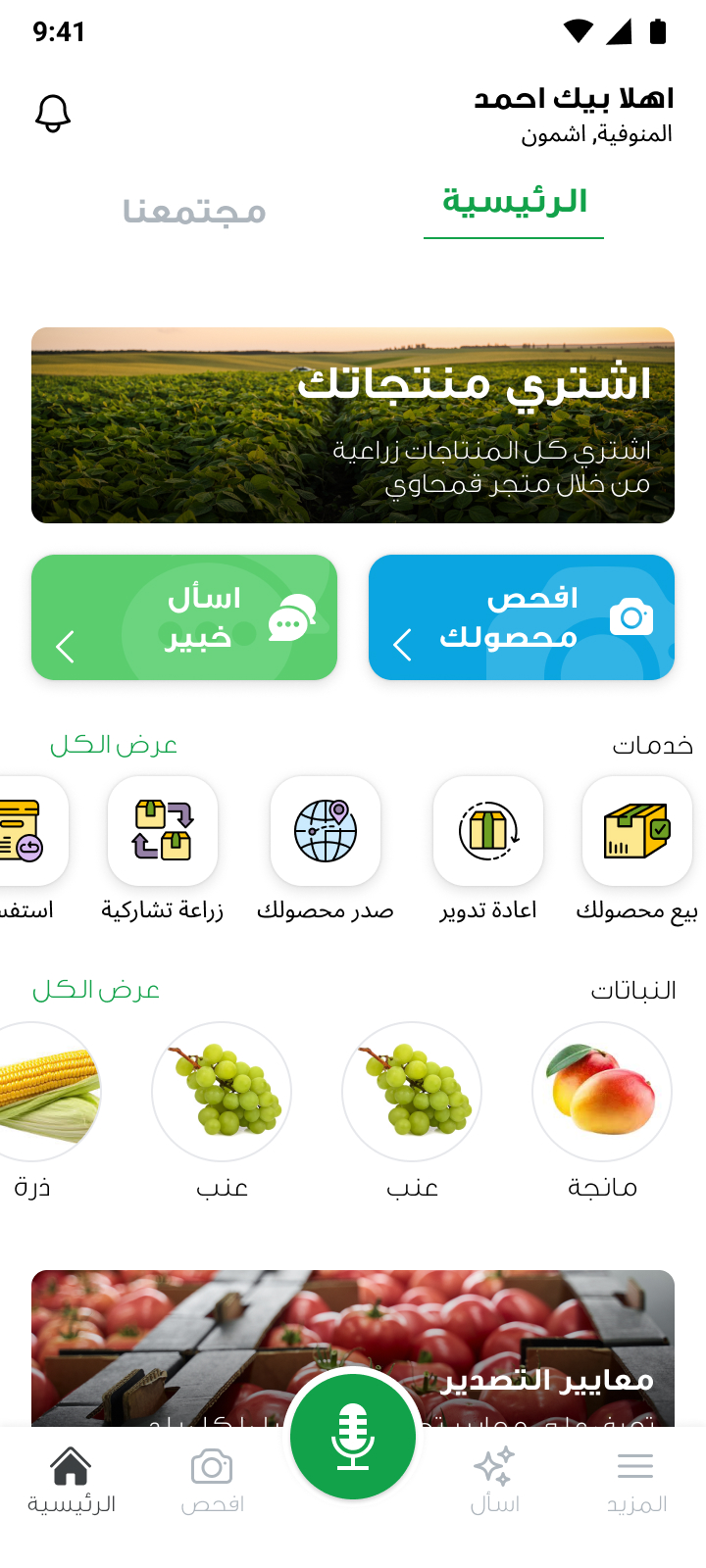Open عرض الكل next to خدمات
This screenshot has width=706, height=1568.
tap(112, 744)
